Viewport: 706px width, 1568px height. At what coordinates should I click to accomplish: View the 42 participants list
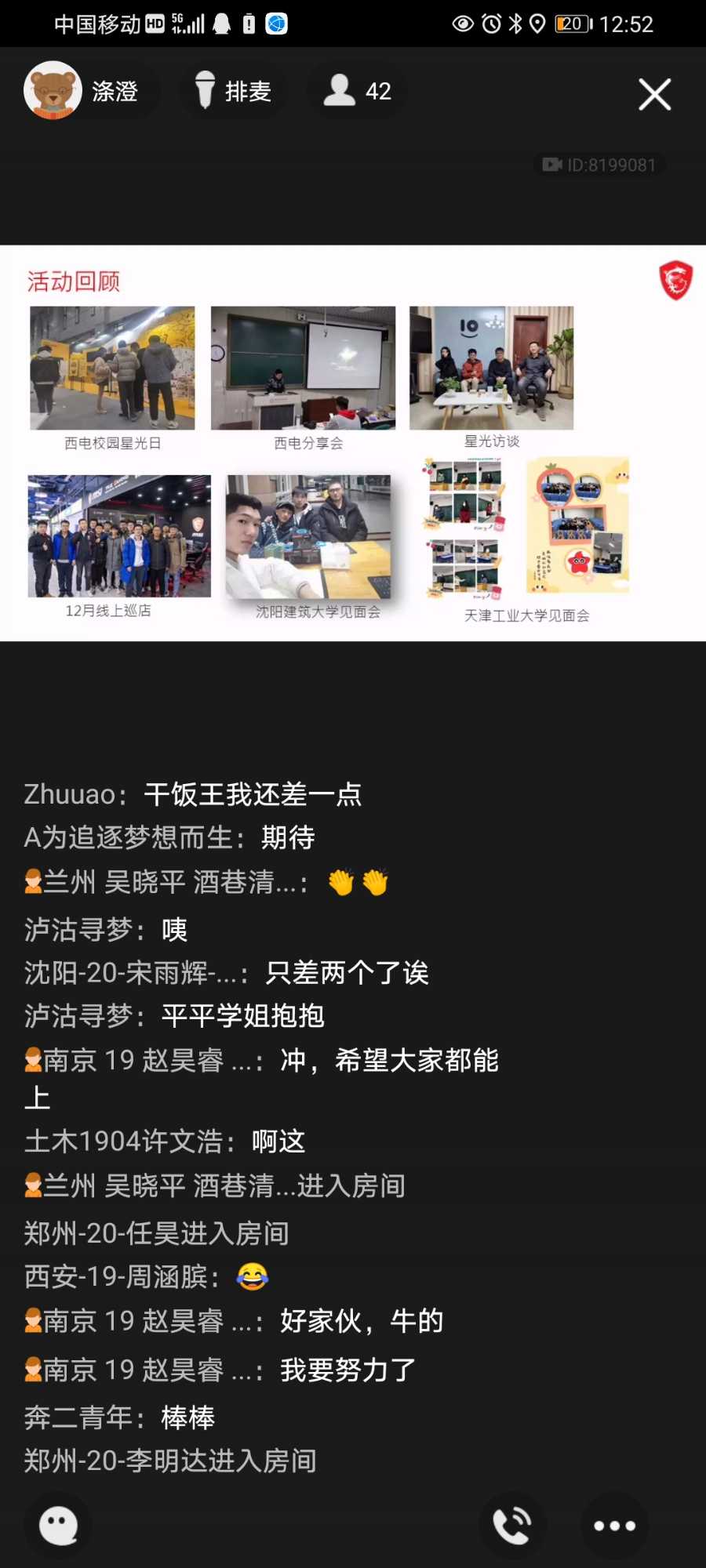tap(358, 91)
